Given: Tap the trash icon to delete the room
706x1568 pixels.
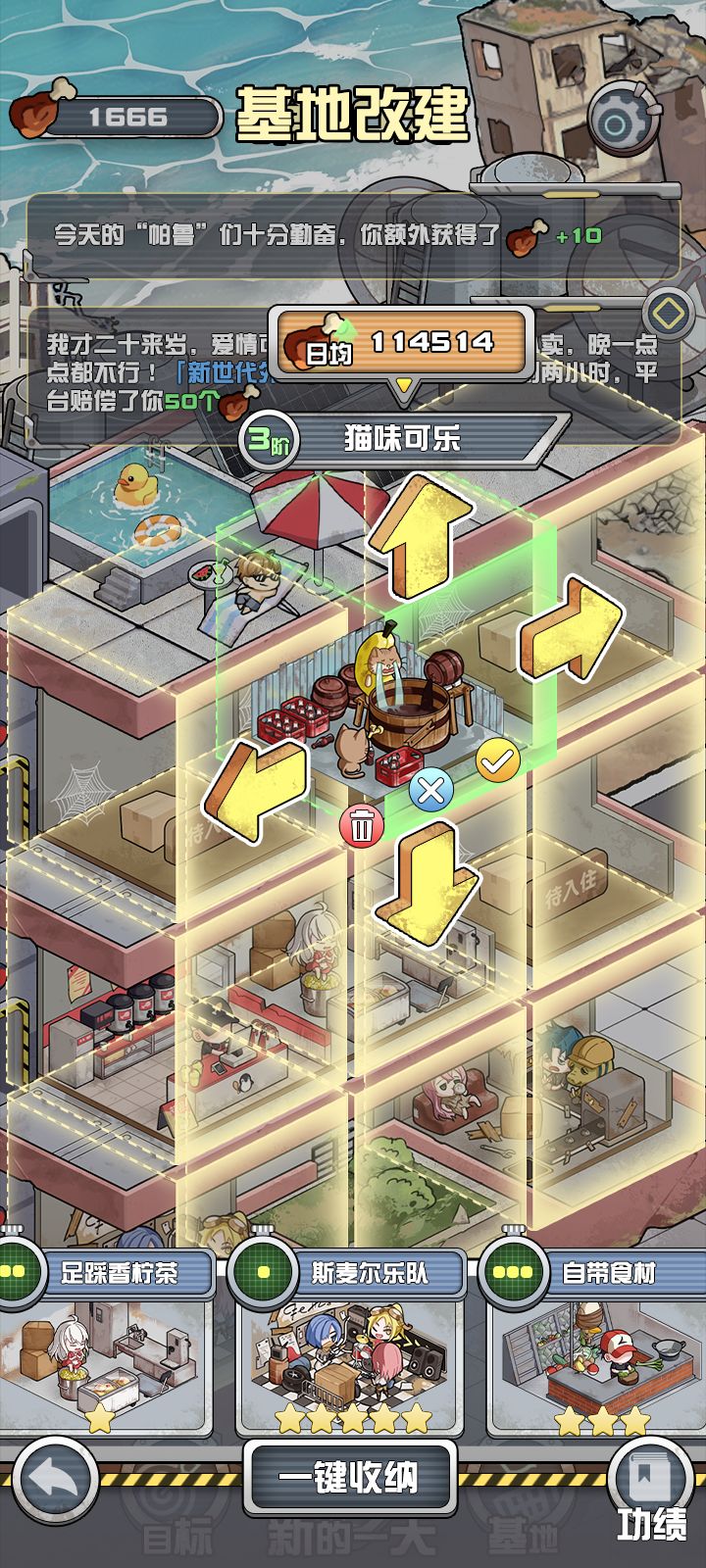Looking at the screenshot, I should tap(363, 826).
